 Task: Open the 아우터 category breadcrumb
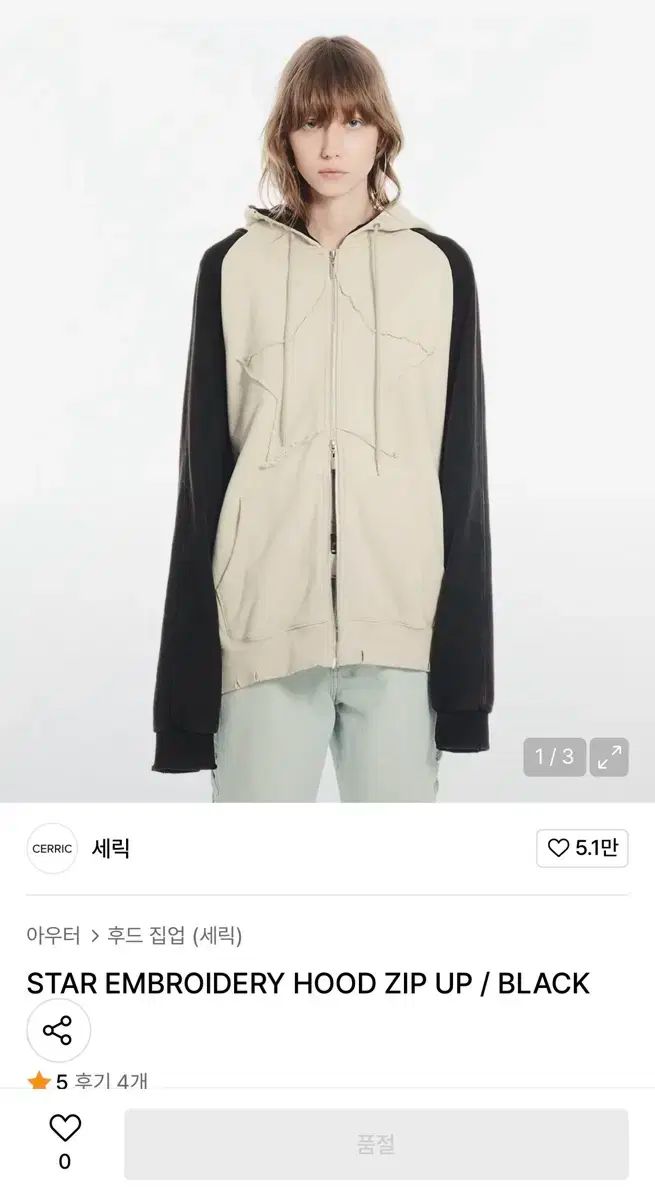[x=53, y=936]
